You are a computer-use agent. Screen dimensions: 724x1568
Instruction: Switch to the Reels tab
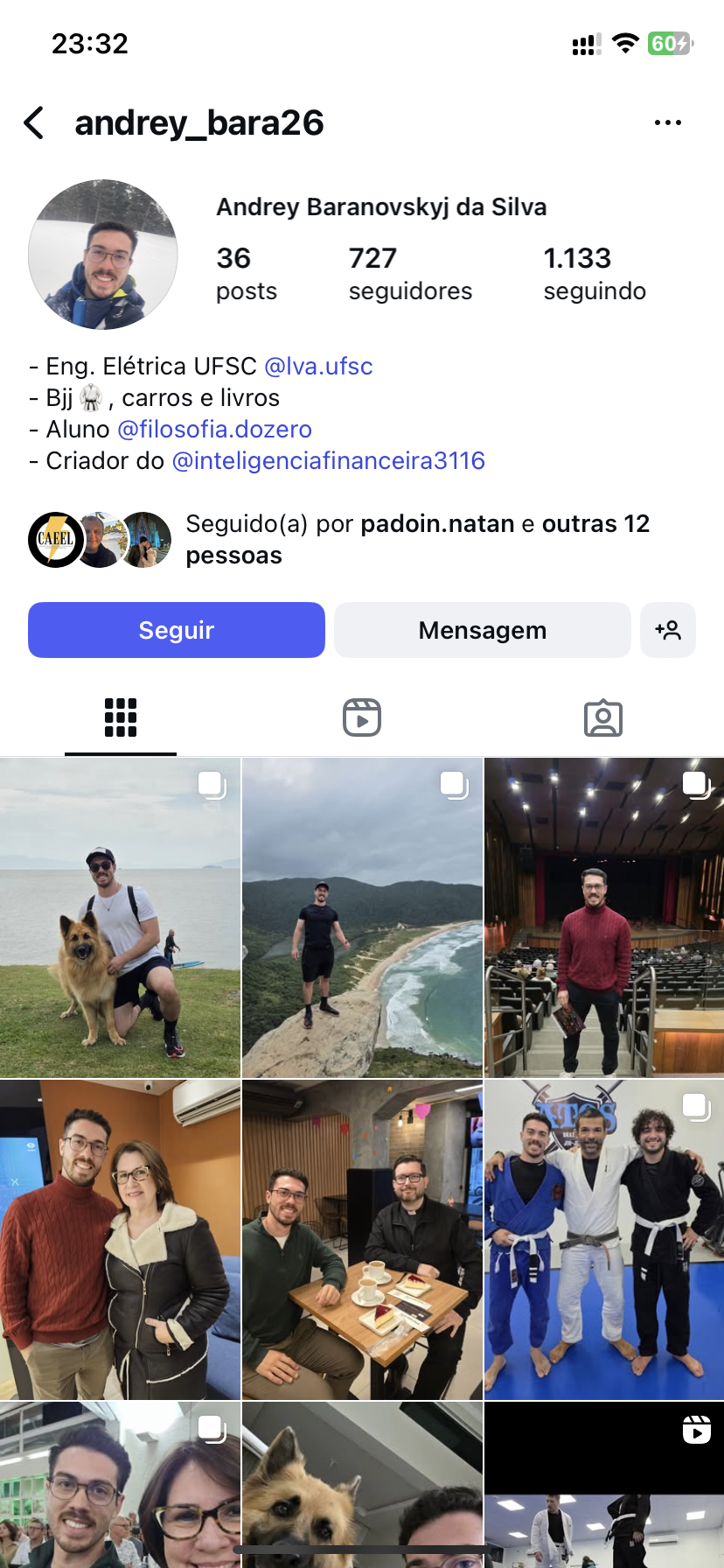point(362,718)
